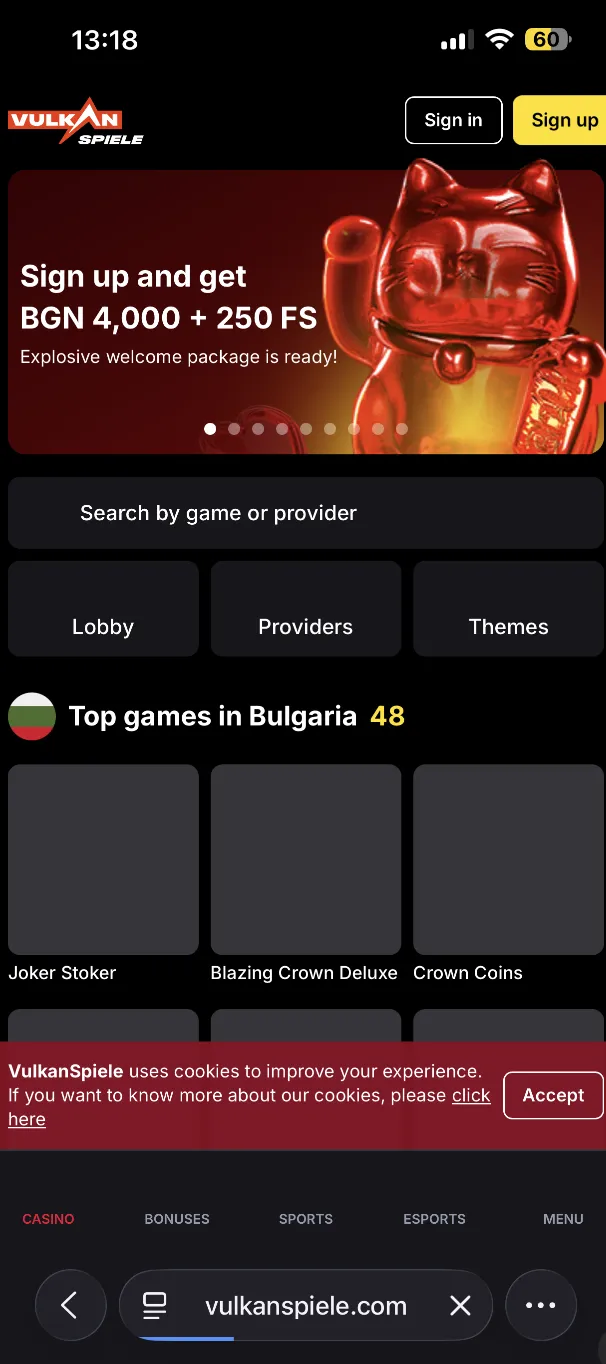Select the Casino tab
Viewport: 606px width, 1364px height.
[49, 1219]
